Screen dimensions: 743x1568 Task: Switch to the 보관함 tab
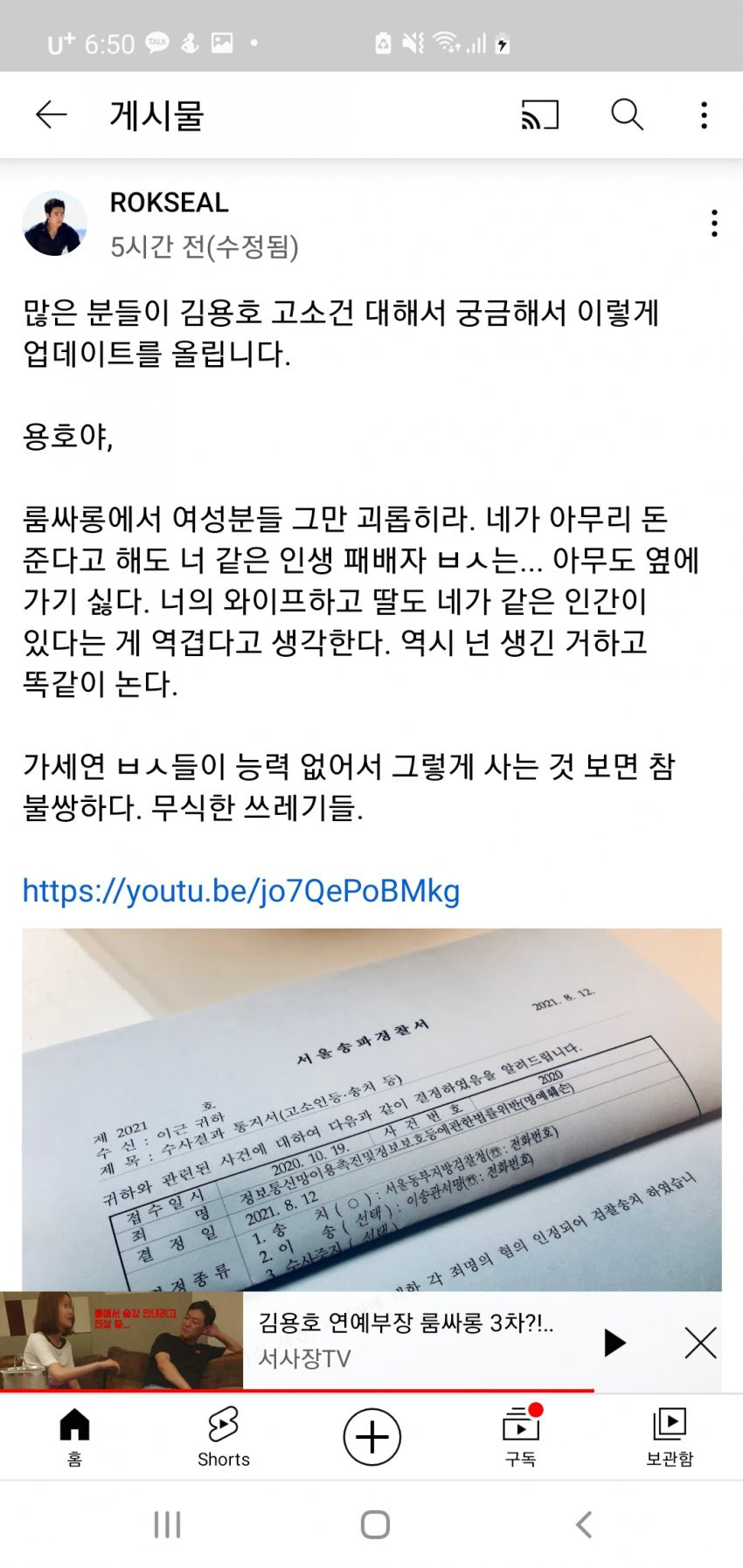pyautogui.click(x=670, y=1436)
